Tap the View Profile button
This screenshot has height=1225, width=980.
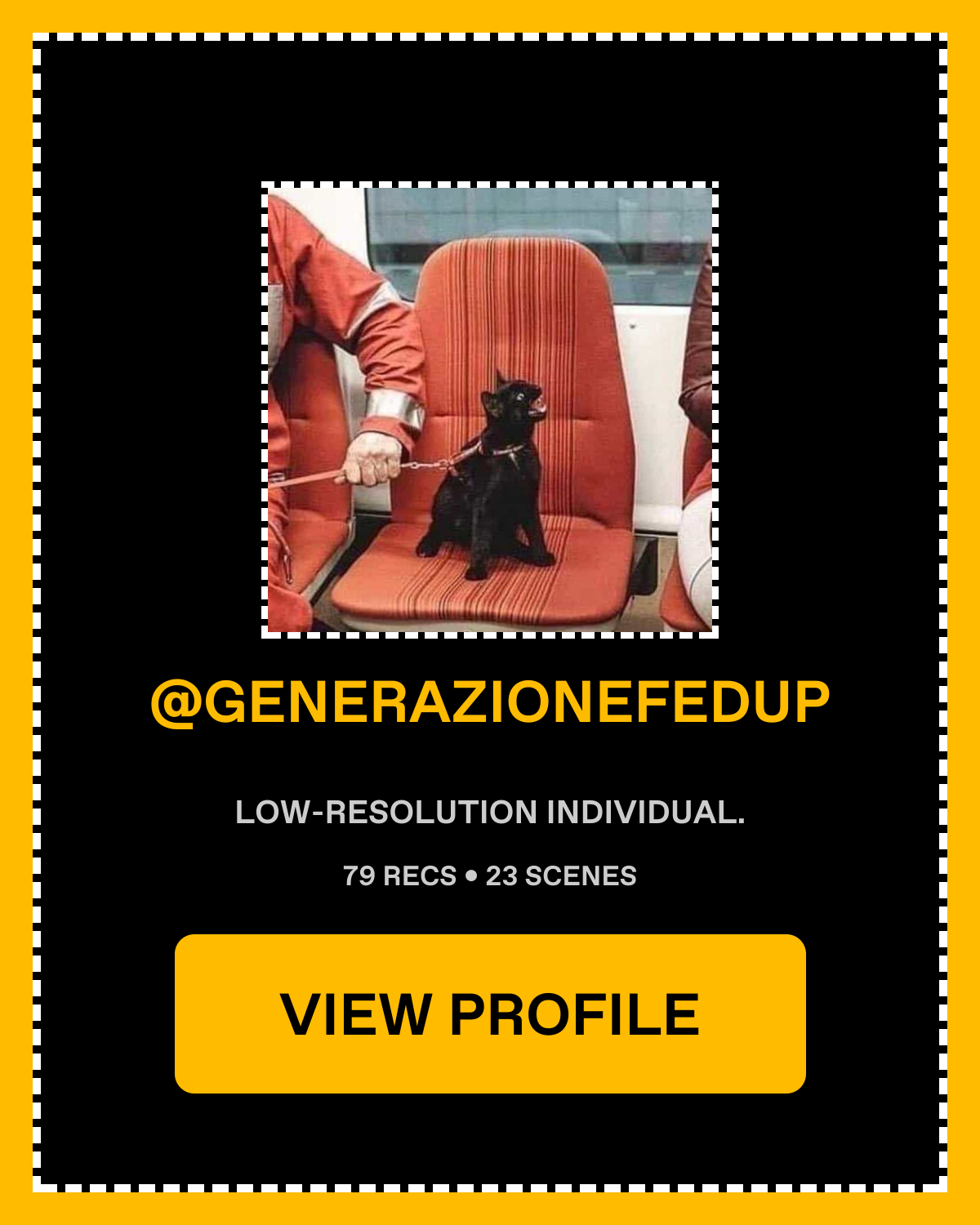(x=490, y=1013)
